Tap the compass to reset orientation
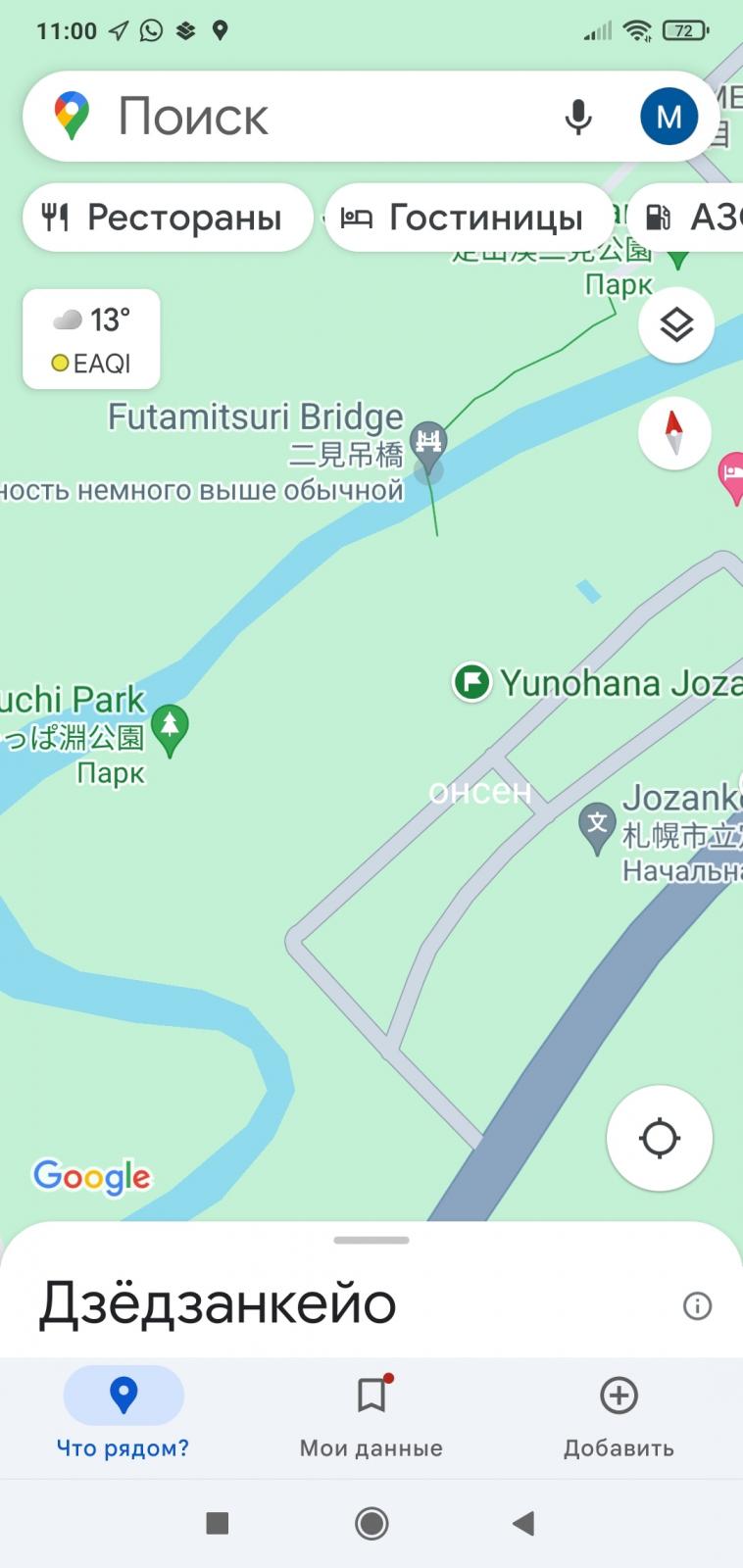Image resolution: width=743 pixels, height=1568 pixels. (x=674, y=432)
